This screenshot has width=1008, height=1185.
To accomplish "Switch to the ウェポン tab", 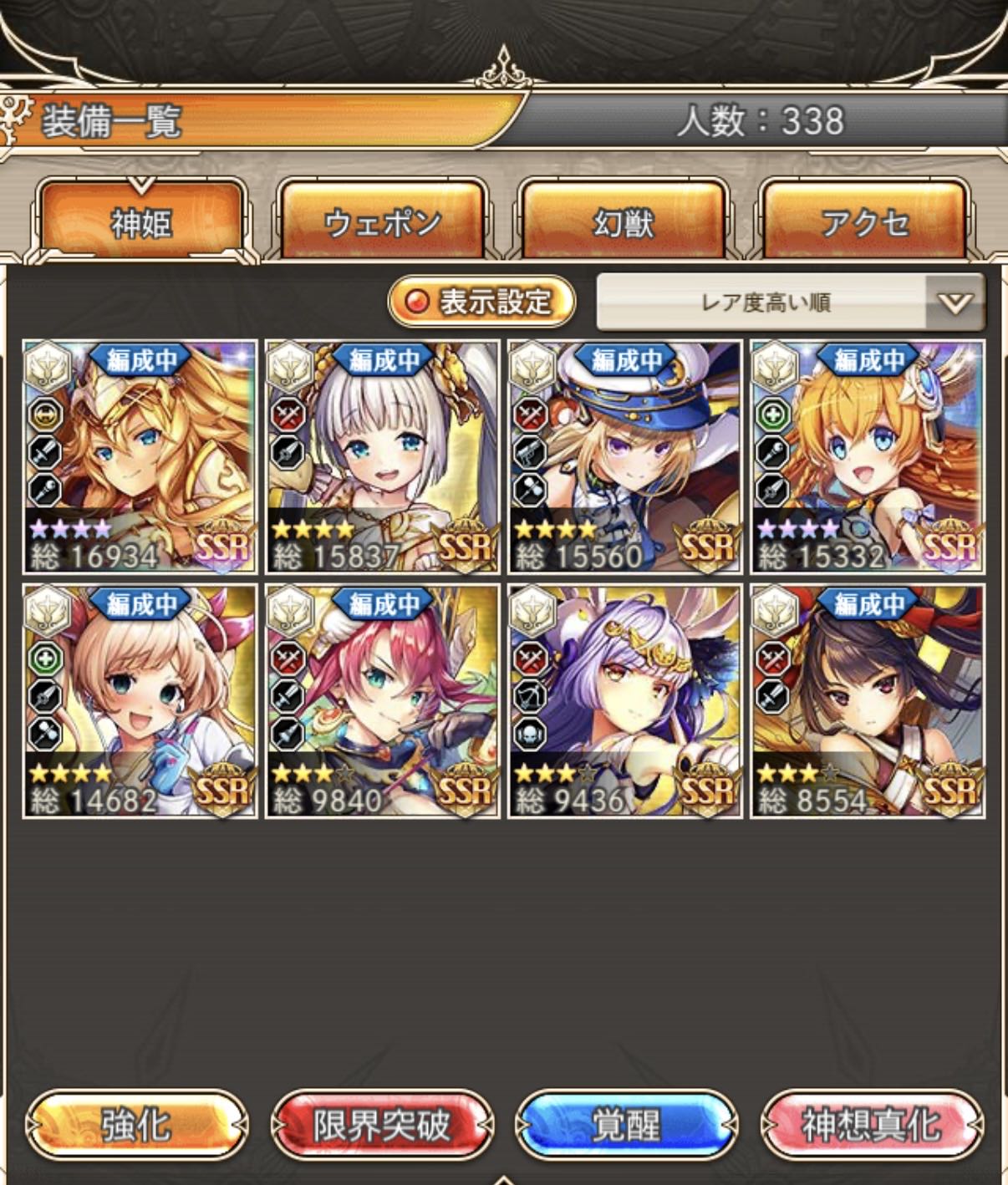I will pyautogui.click(x=382, y=222).
